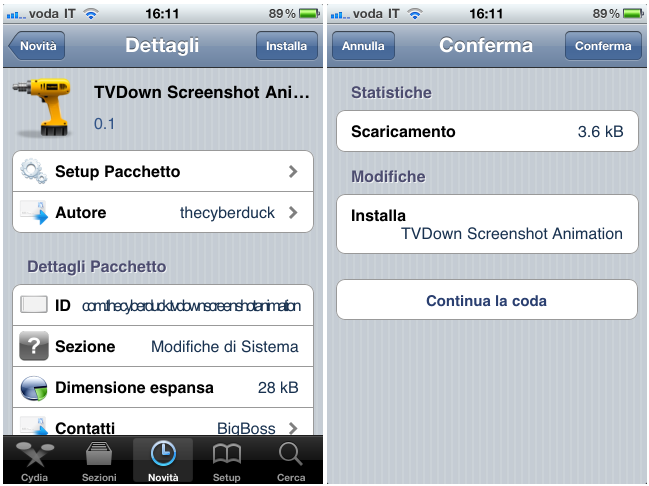Open the Setup tab
Viewport: 649px width, 486px height.
tap(227, 461)
